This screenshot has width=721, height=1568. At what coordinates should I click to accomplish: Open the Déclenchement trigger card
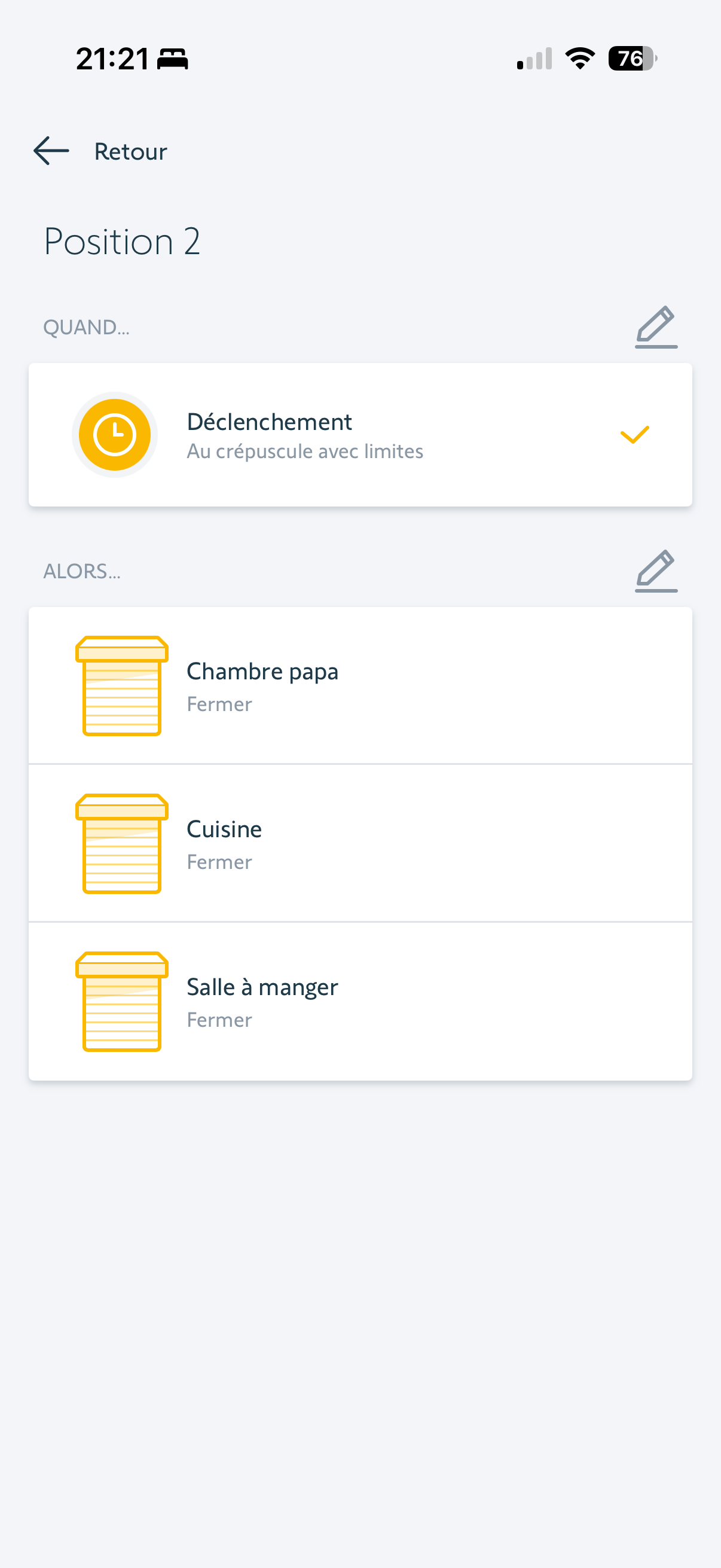[x=360, y=435]
